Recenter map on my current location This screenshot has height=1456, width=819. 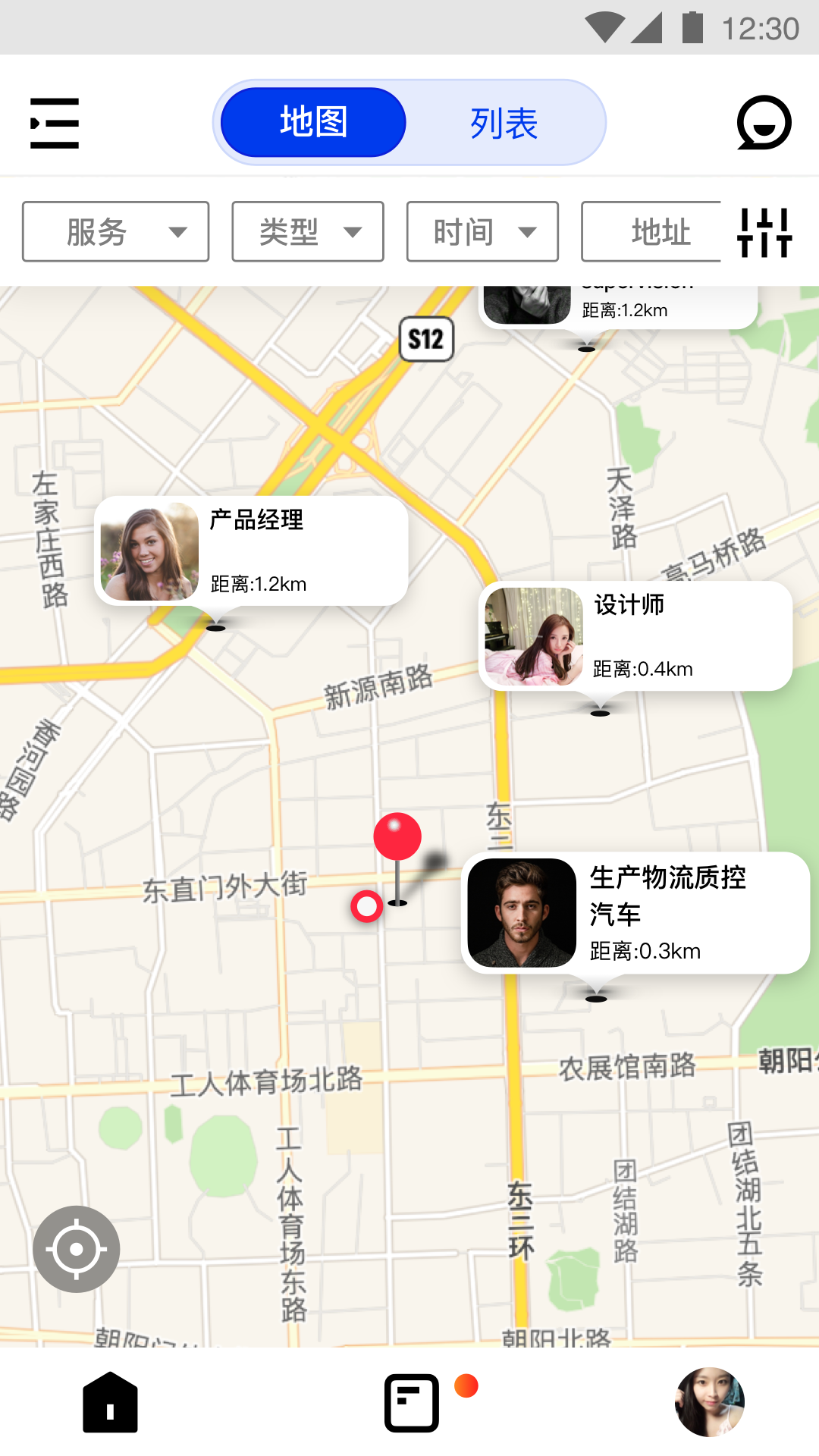pos(76,1249)
